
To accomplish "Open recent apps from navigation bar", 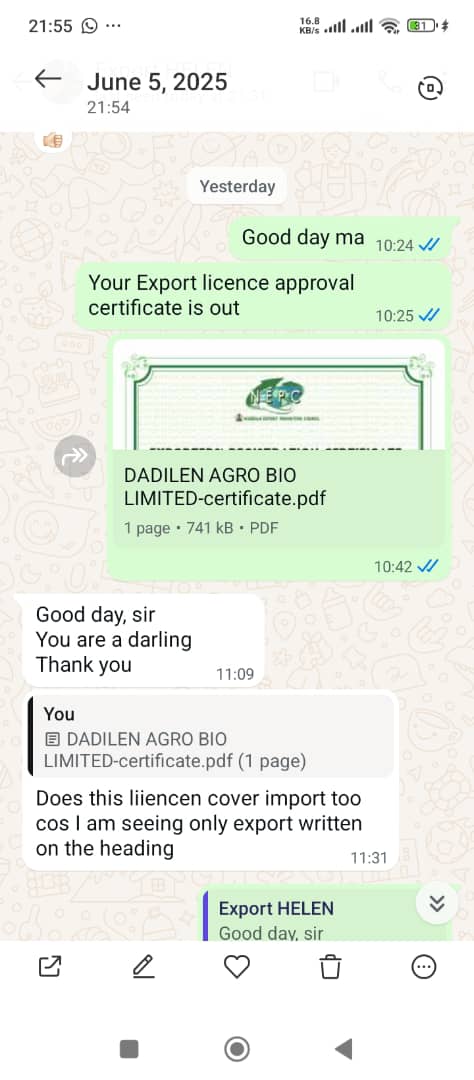I will point(129,1049).
